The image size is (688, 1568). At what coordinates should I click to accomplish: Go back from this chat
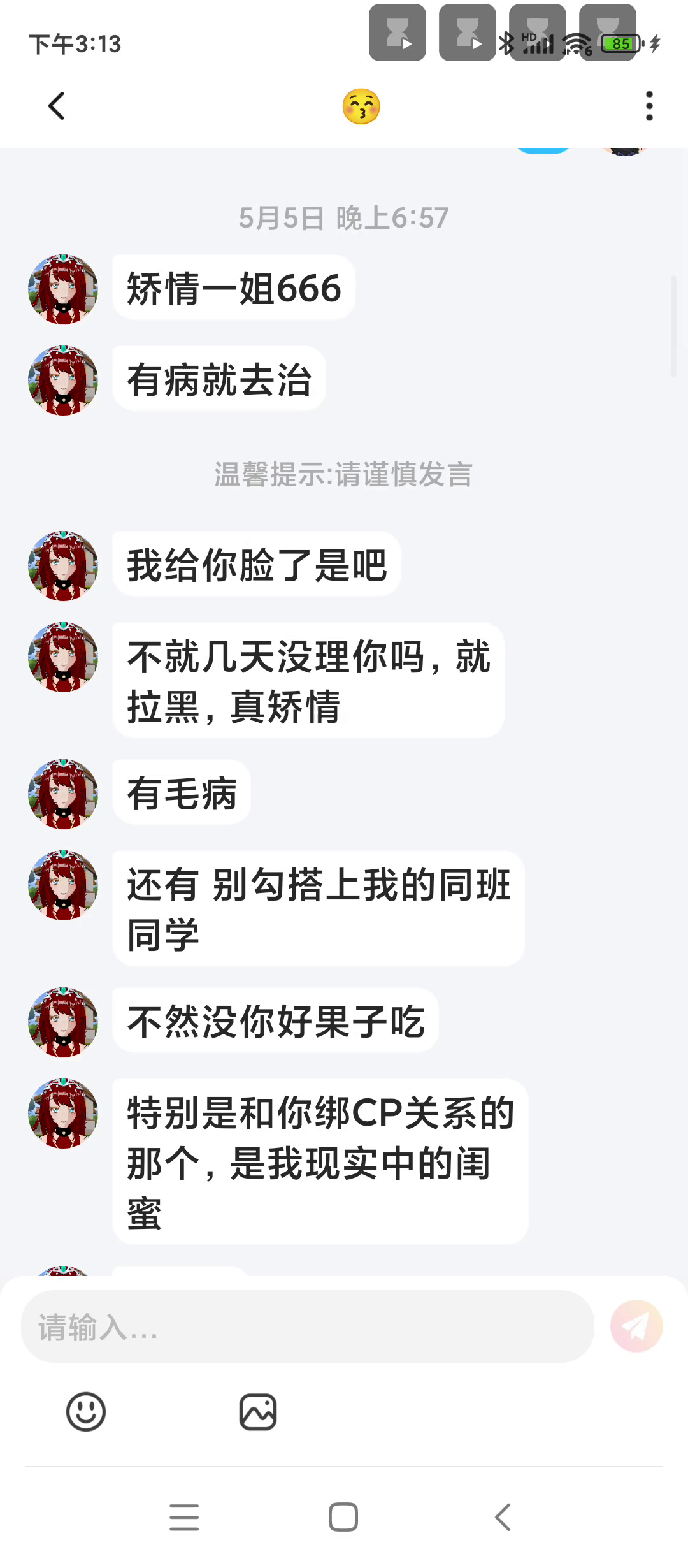point(56,106)
